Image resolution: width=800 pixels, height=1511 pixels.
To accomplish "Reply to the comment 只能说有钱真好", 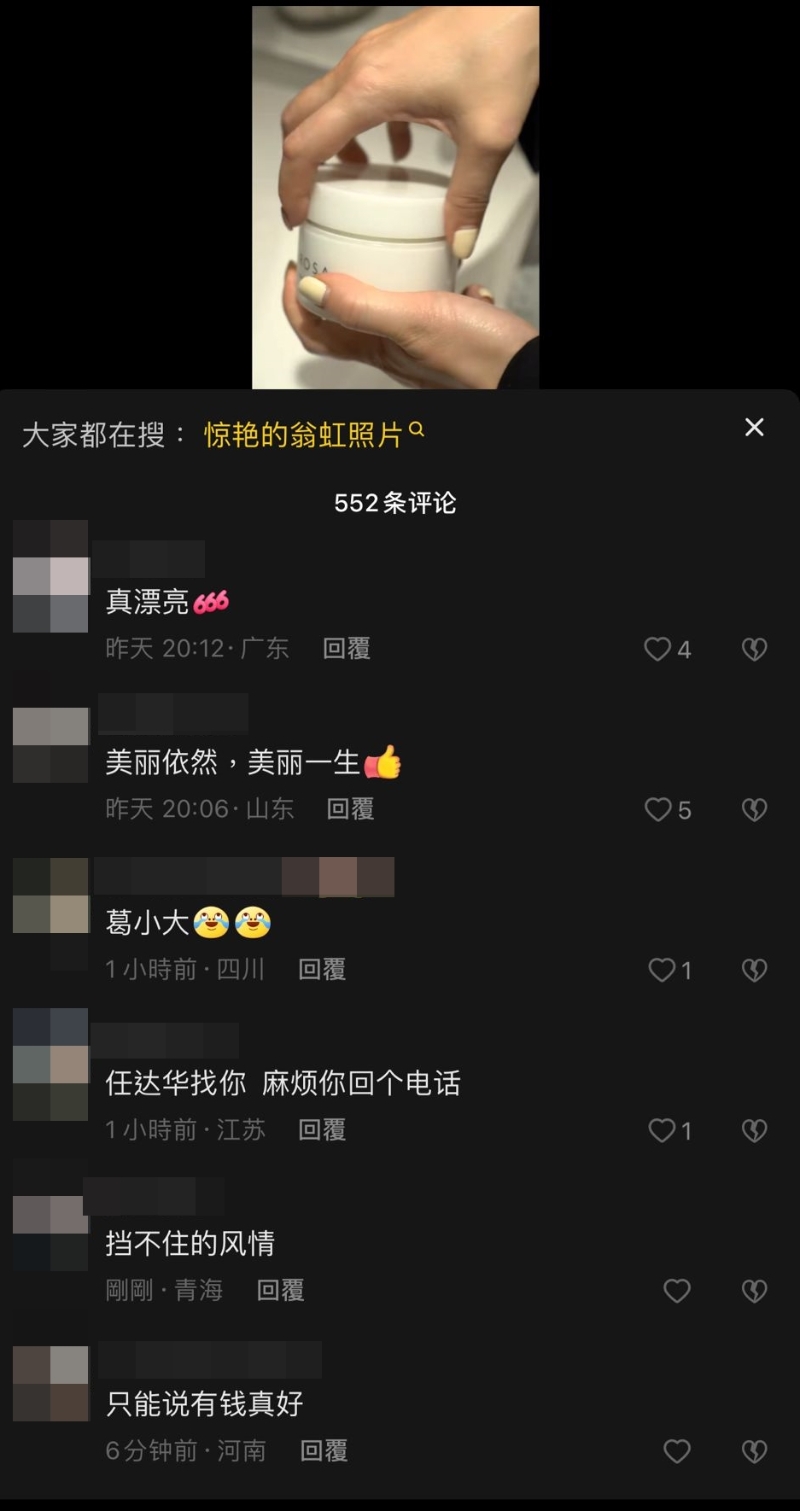I will point(324,1451).
